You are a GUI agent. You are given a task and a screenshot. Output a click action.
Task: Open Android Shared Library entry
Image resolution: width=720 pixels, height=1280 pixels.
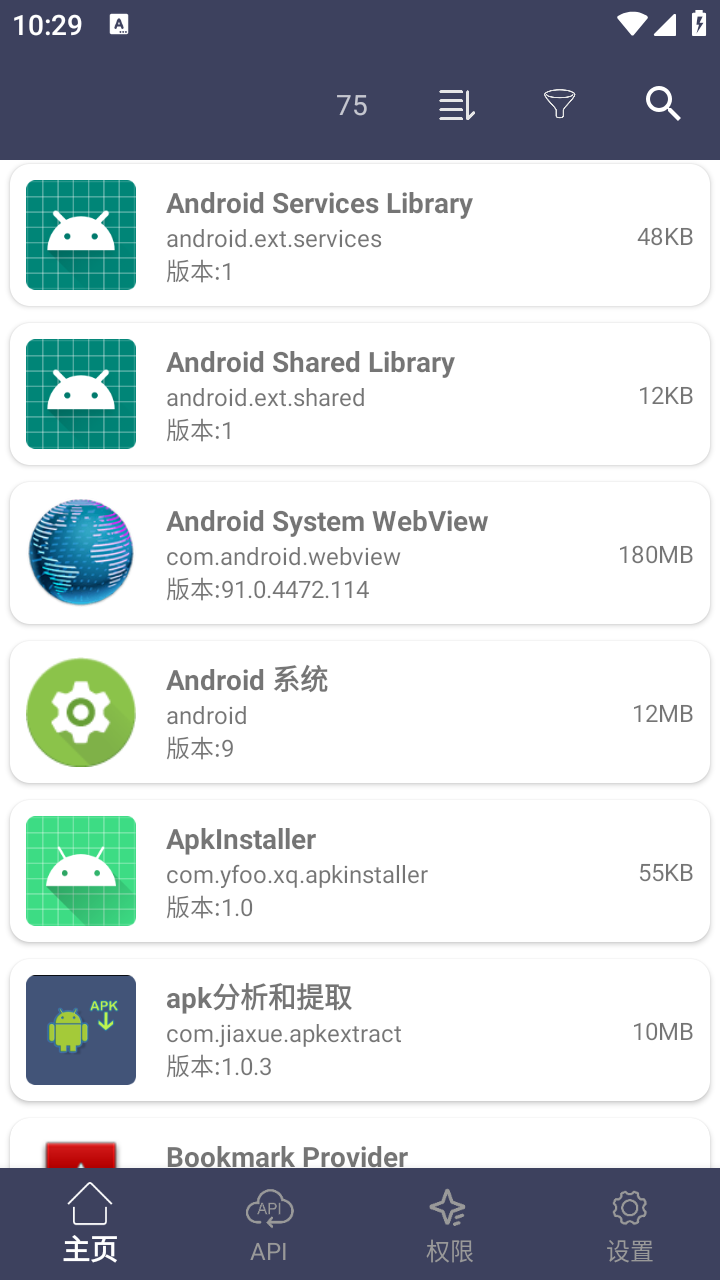pyautogui.click(x=360, y=395)
